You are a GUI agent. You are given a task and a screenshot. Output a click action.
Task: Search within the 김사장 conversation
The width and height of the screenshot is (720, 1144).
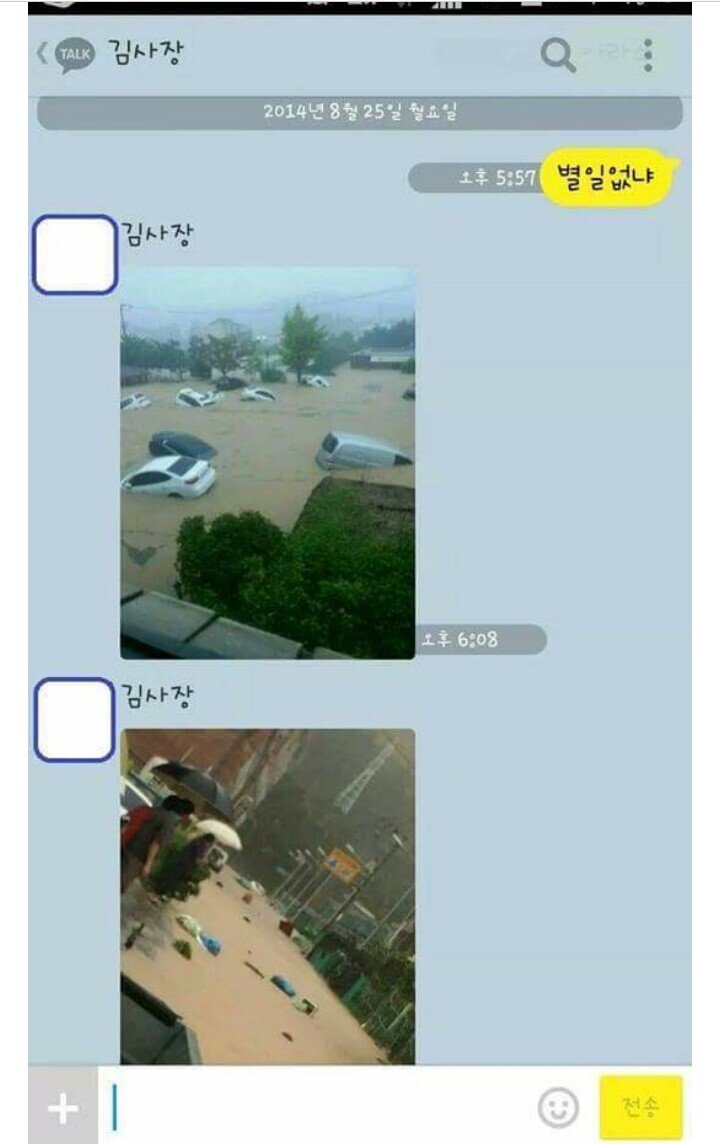[x=558, y=55]
